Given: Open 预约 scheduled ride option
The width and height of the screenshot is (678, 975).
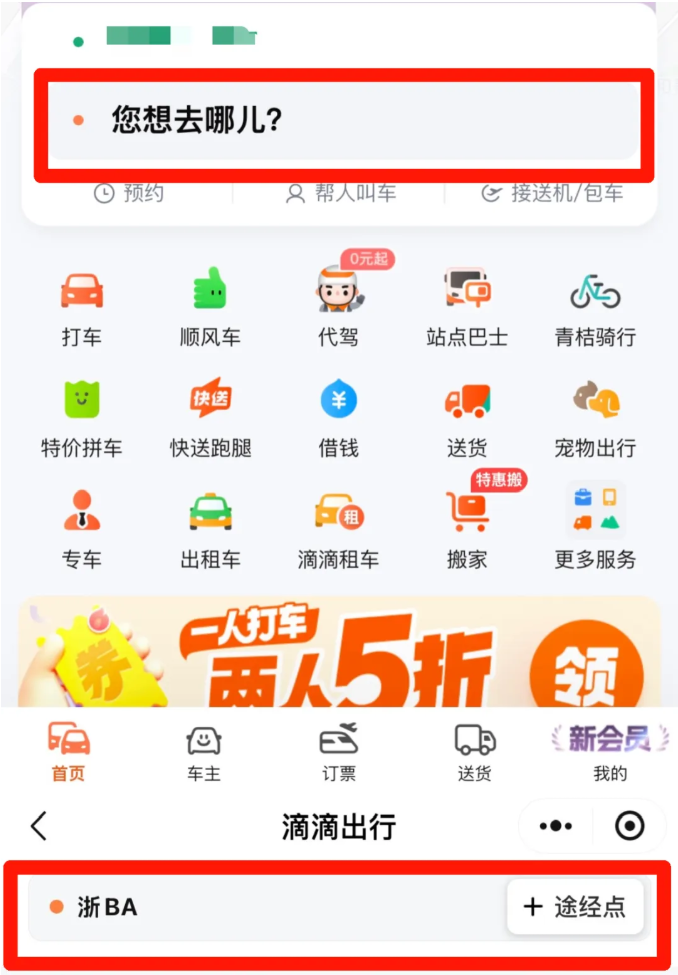Looking at the screenshot, I should point(129,193).
